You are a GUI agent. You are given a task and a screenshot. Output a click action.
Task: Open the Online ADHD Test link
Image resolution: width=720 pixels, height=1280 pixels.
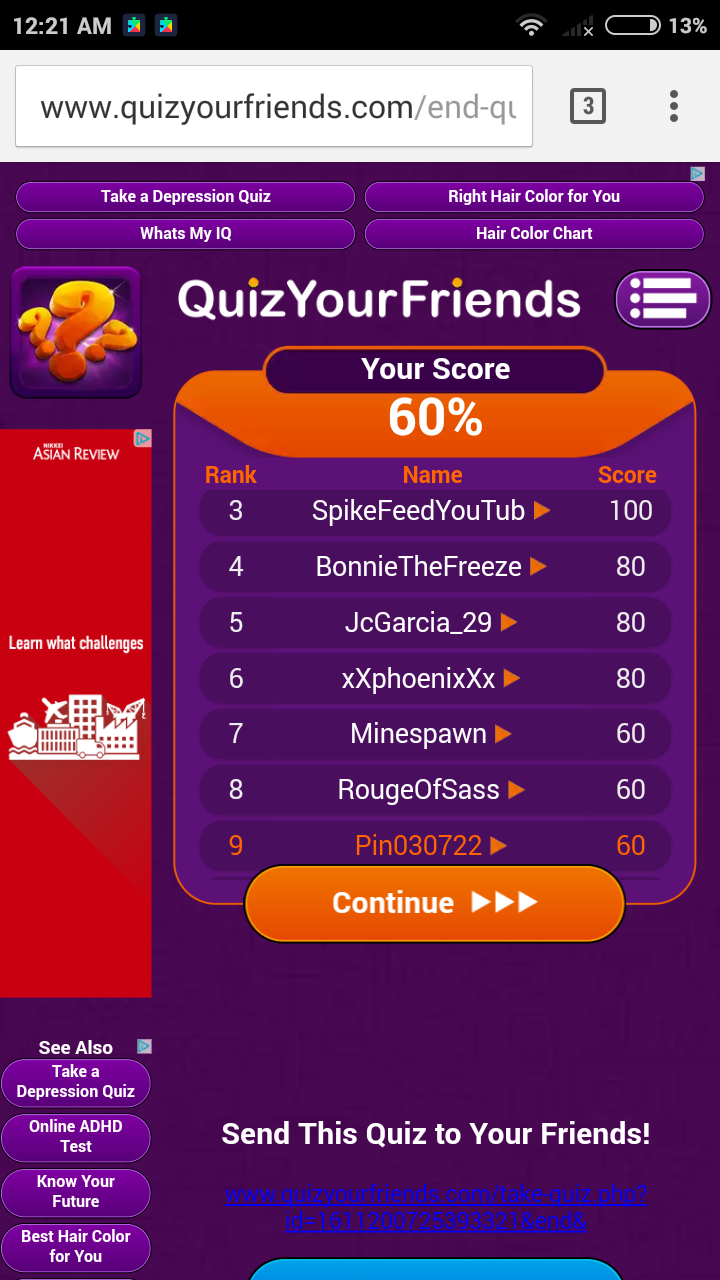(x=76, y=1137)
